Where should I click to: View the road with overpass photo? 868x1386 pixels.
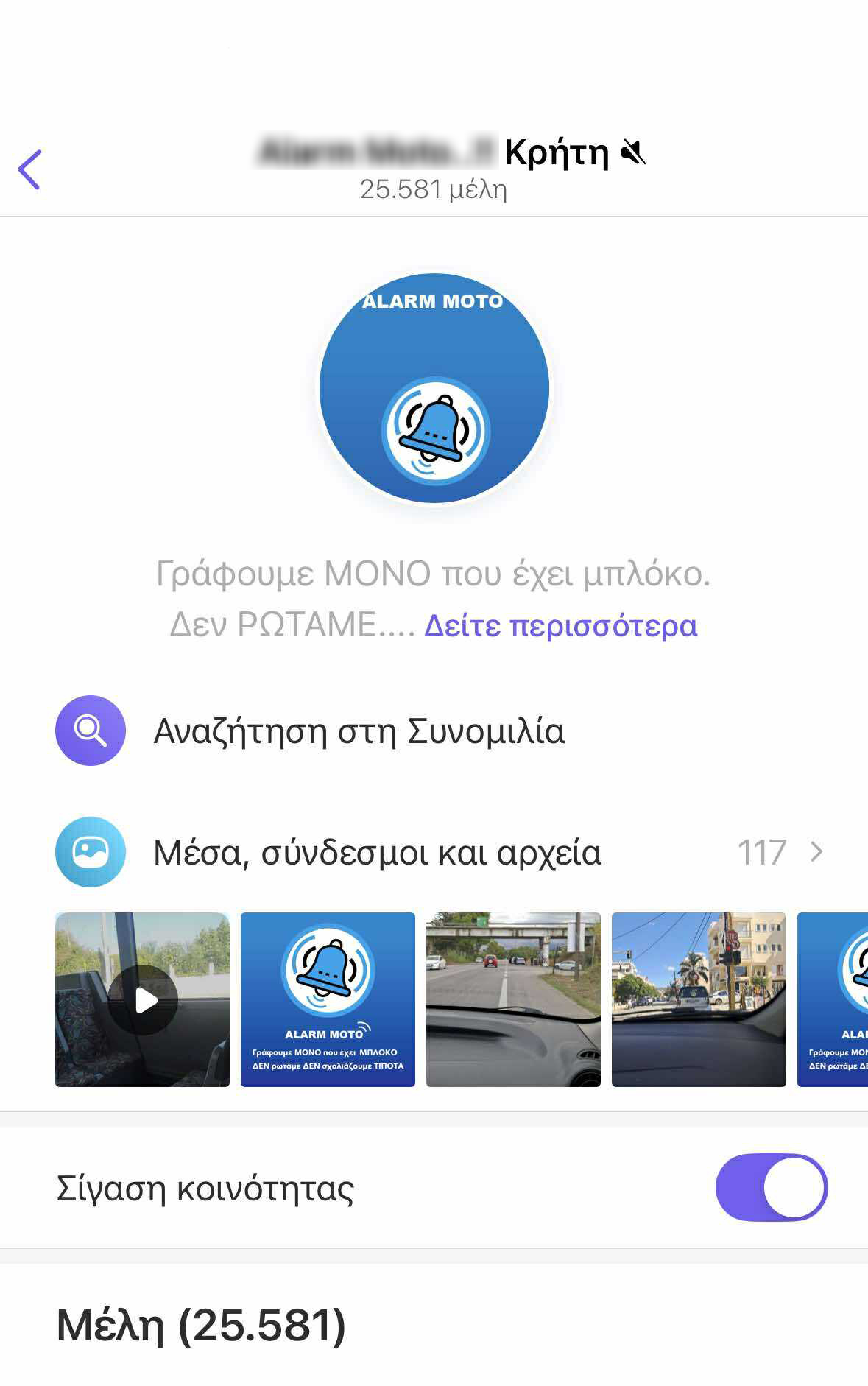click(x=513, y=999)
